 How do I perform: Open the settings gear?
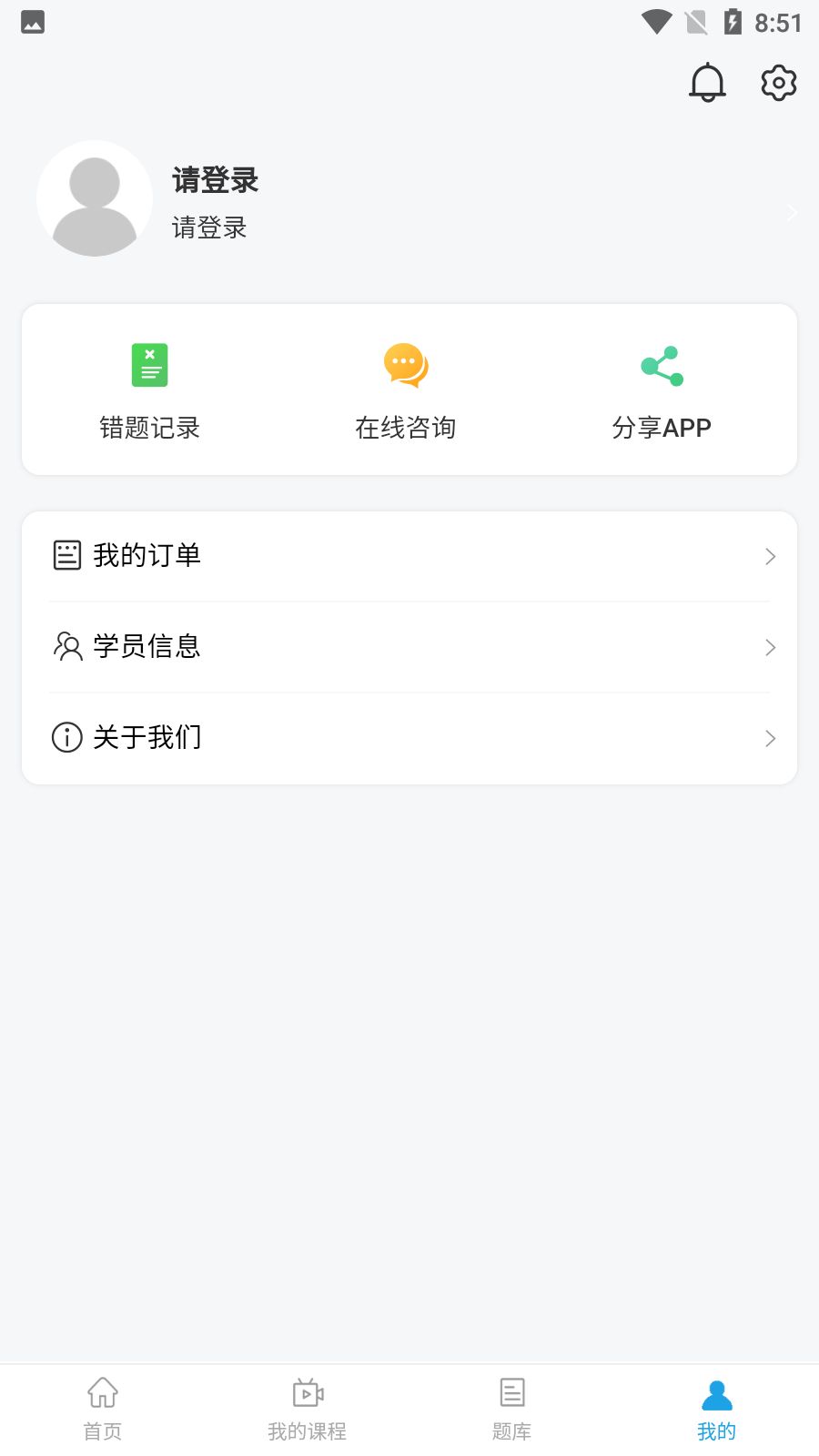[x=778, y=83]
